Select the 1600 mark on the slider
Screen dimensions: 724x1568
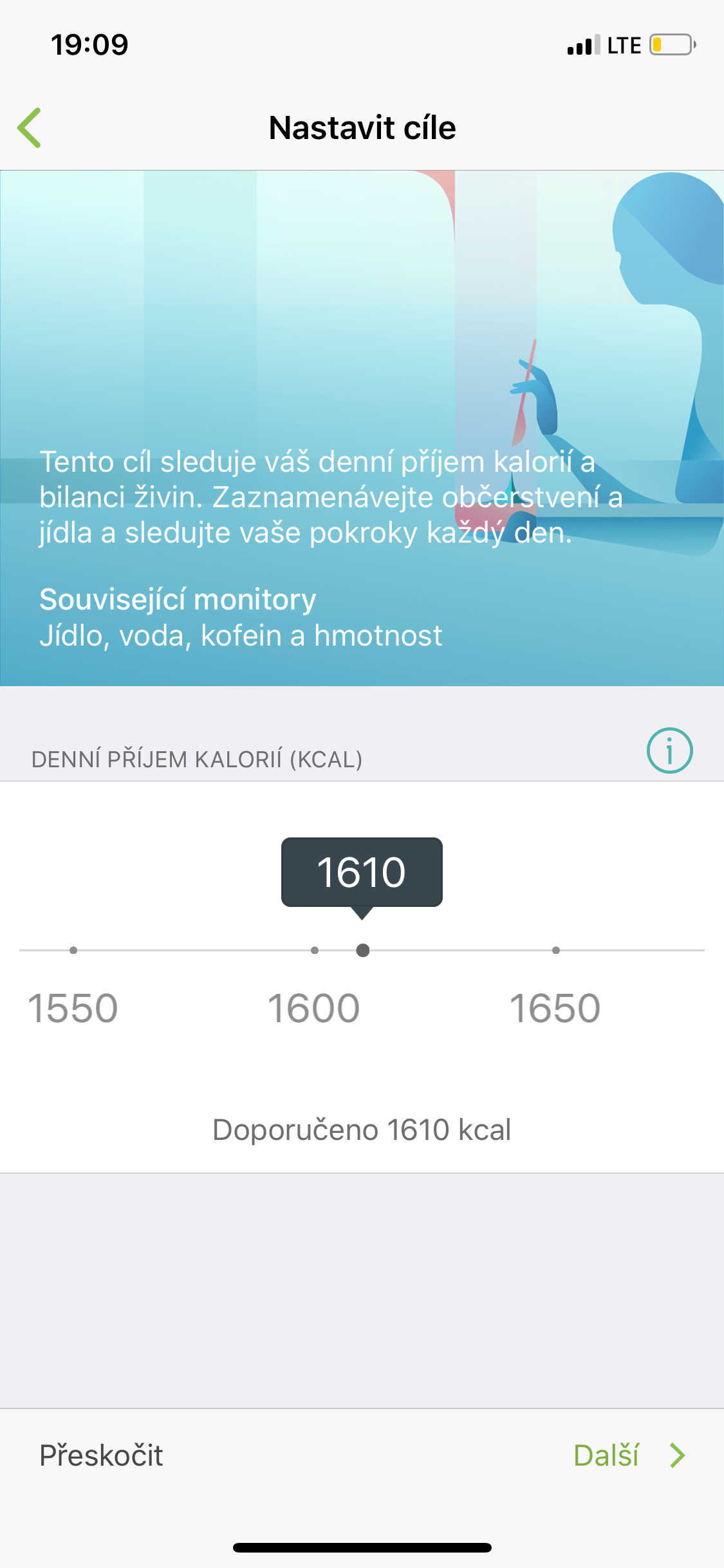pos(314,950)
